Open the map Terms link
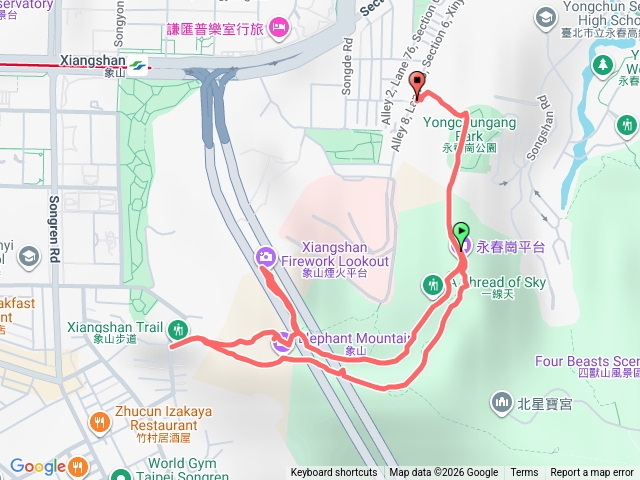 tap(524, 473)
